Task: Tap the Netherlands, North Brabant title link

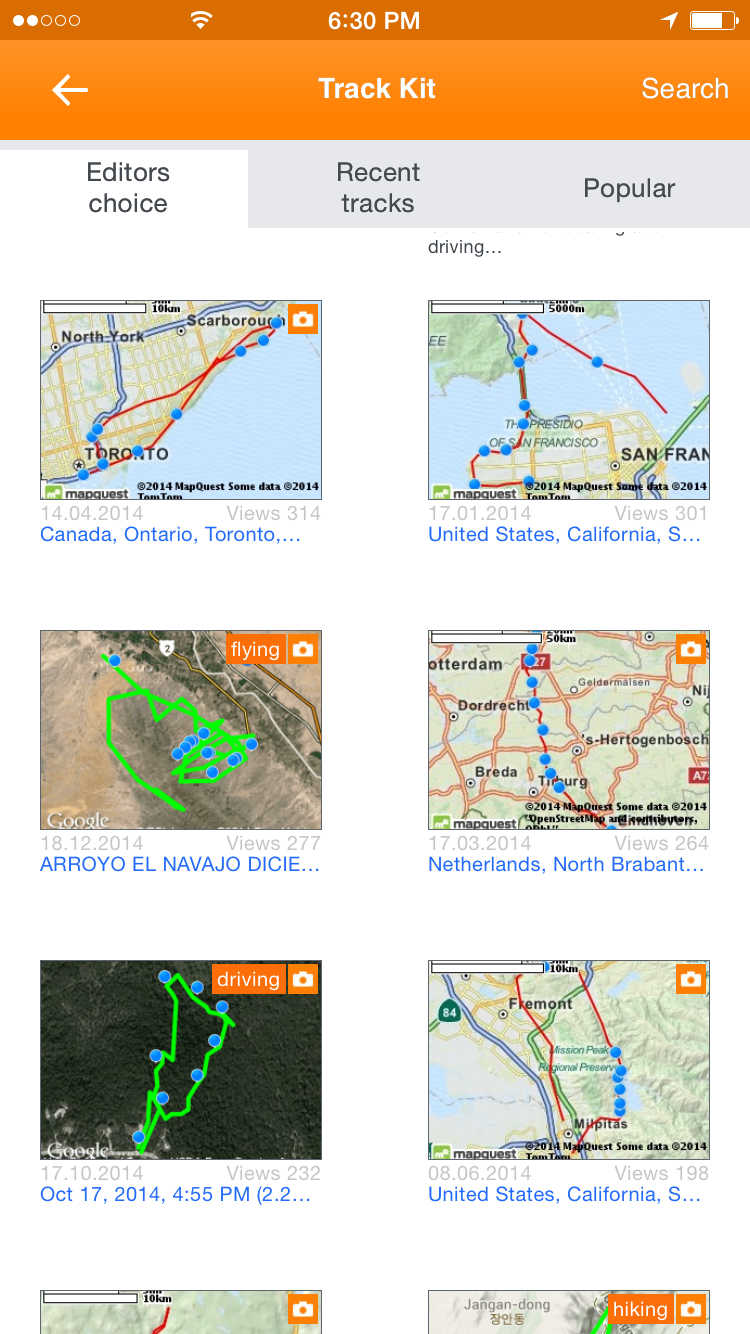Action: click(566, 865)
